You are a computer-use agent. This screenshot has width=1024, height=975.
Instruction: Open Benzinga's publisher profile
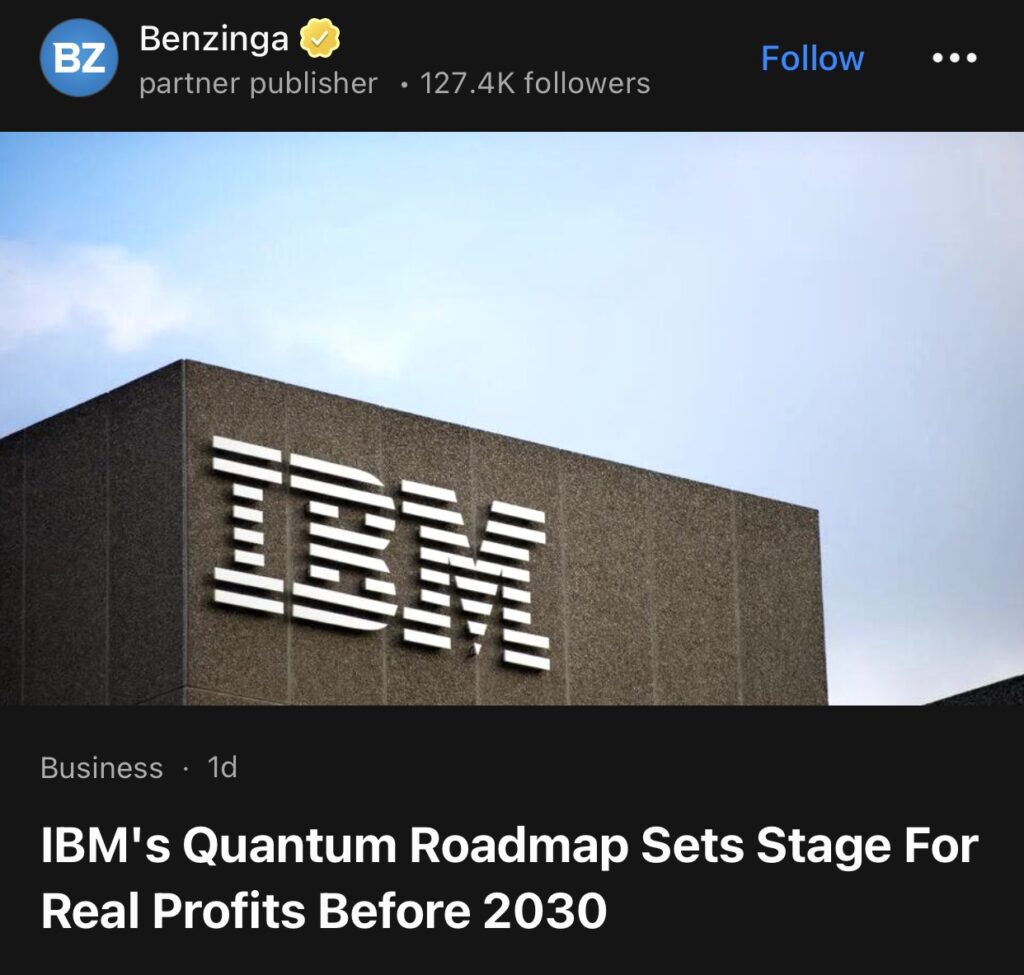(213, 40)
